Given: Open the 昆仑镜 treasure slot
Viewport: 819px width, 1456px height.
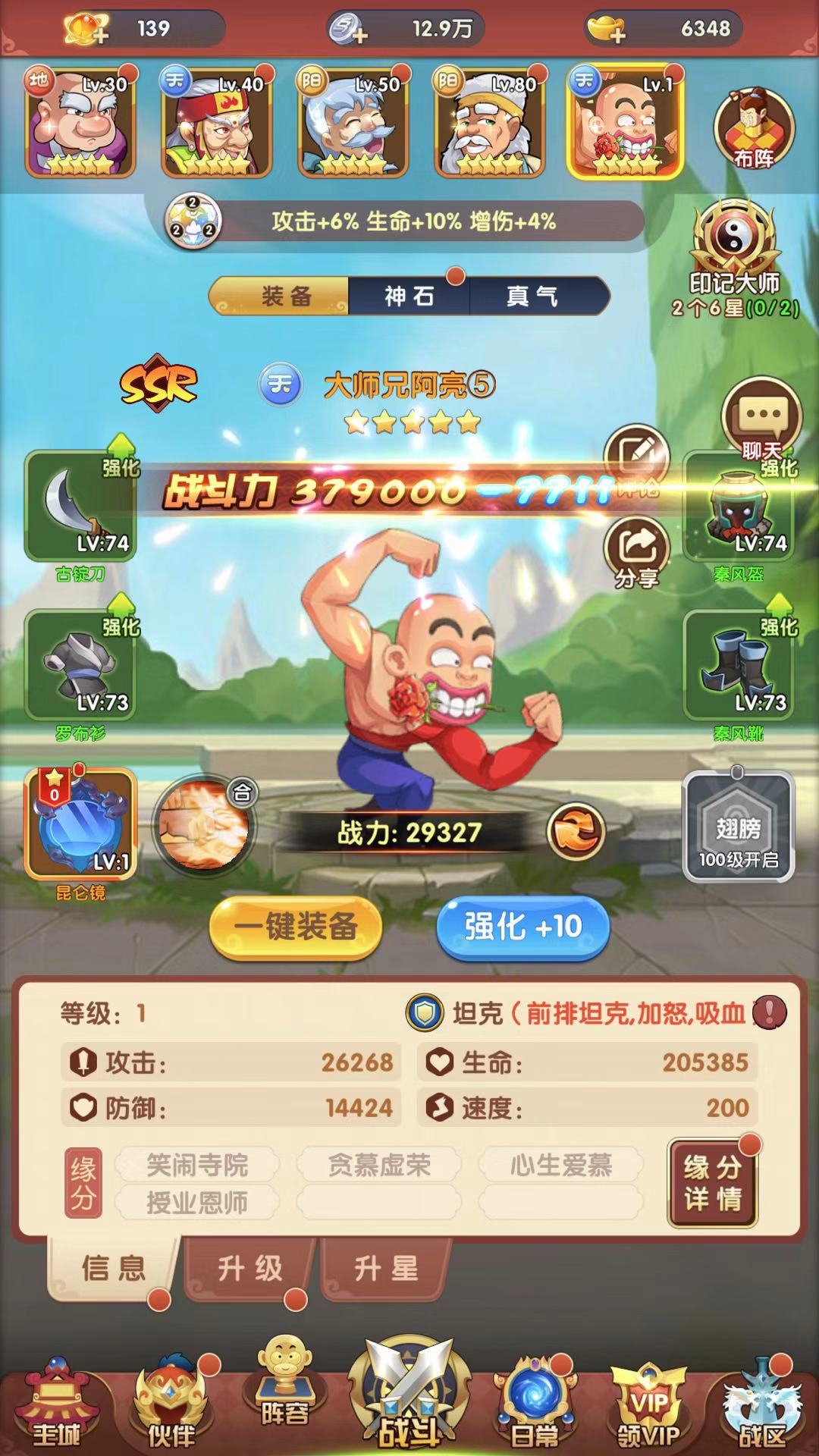Looking at the screenshot, I should (x=80, y=824).
